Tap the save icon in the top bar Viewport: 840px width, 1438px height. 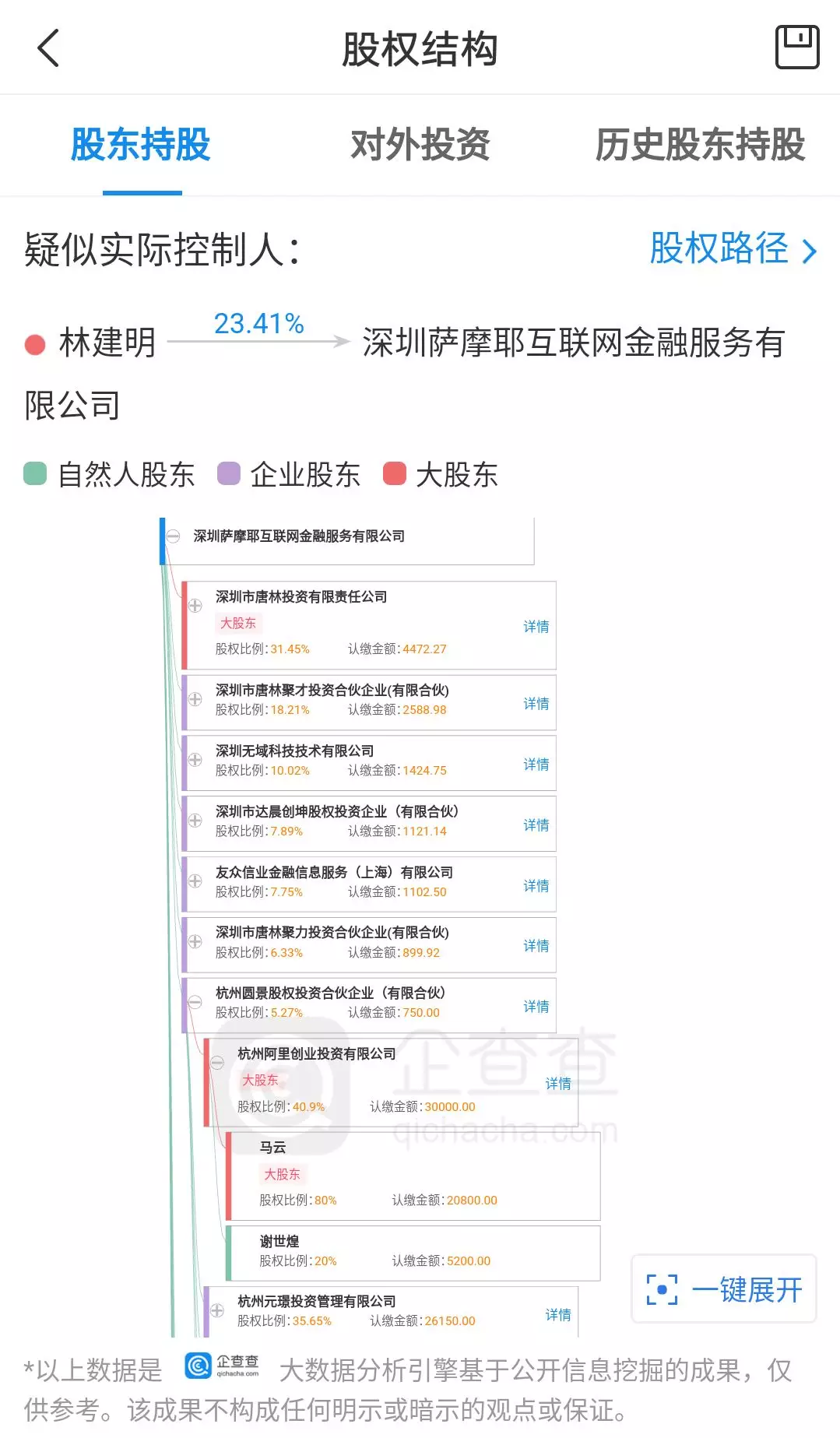pos(796,47)
